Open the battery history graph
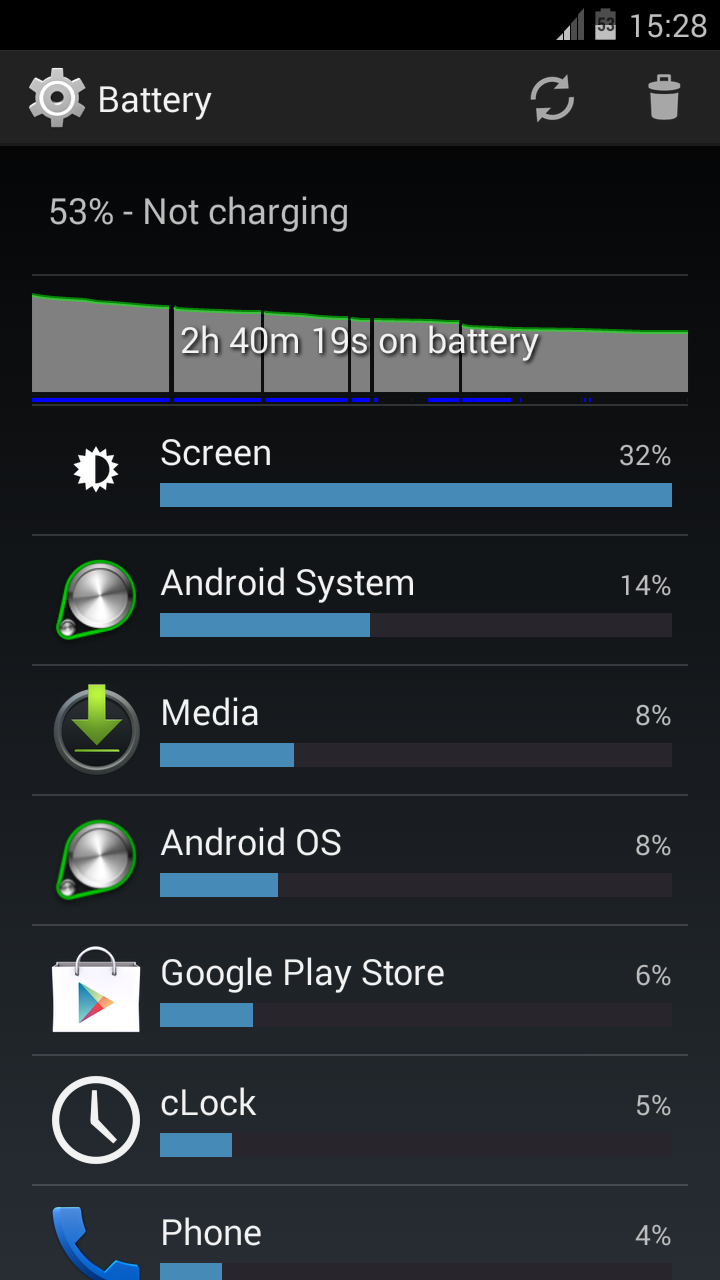 [x=360, y=340]
